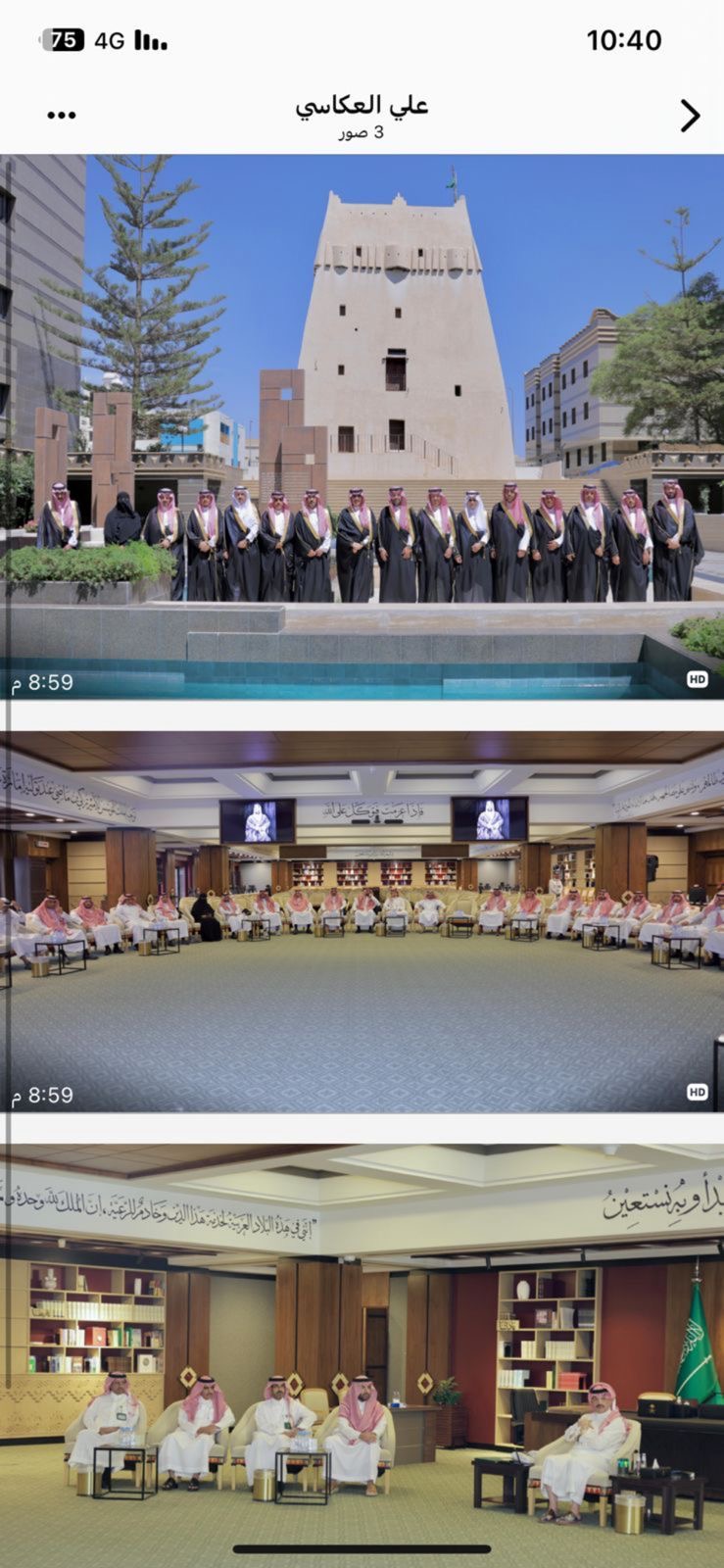Open the outdoor group photo by the tower
724x1568 pixels.
coord(362,426)
